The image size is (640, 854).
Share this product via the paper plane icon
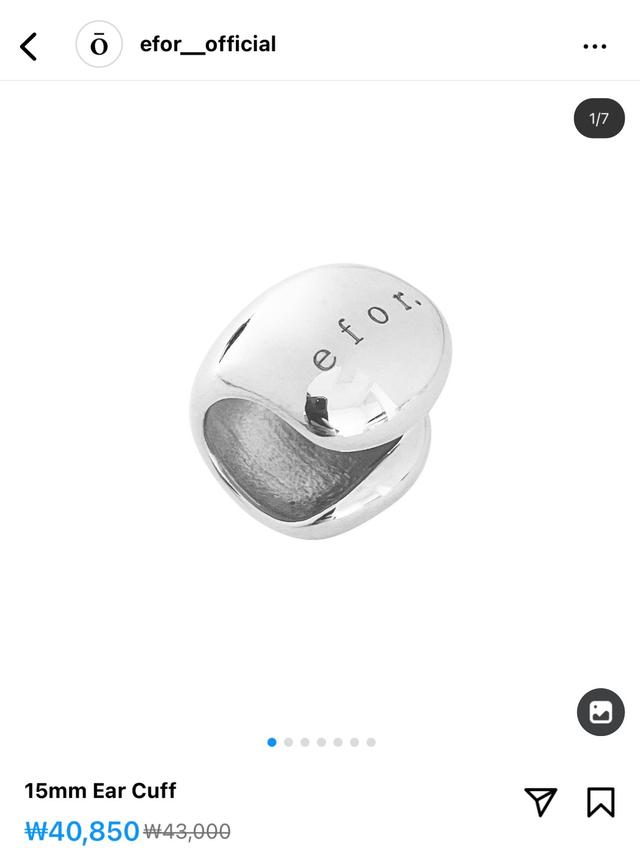pos(540,801)
